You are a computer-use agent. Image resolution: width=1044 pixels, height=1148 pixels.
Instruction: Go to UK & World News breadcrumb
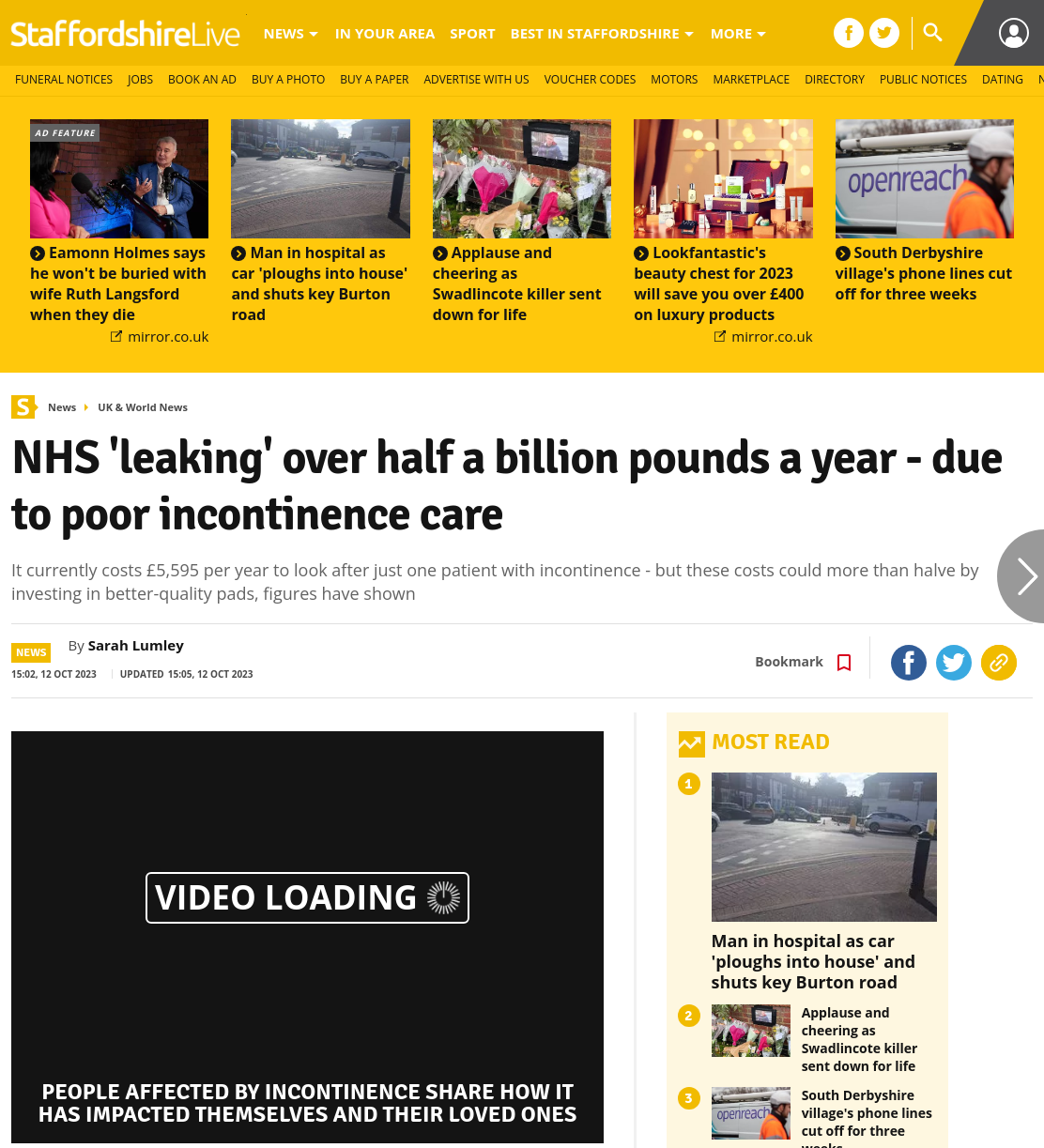[143, 407]
